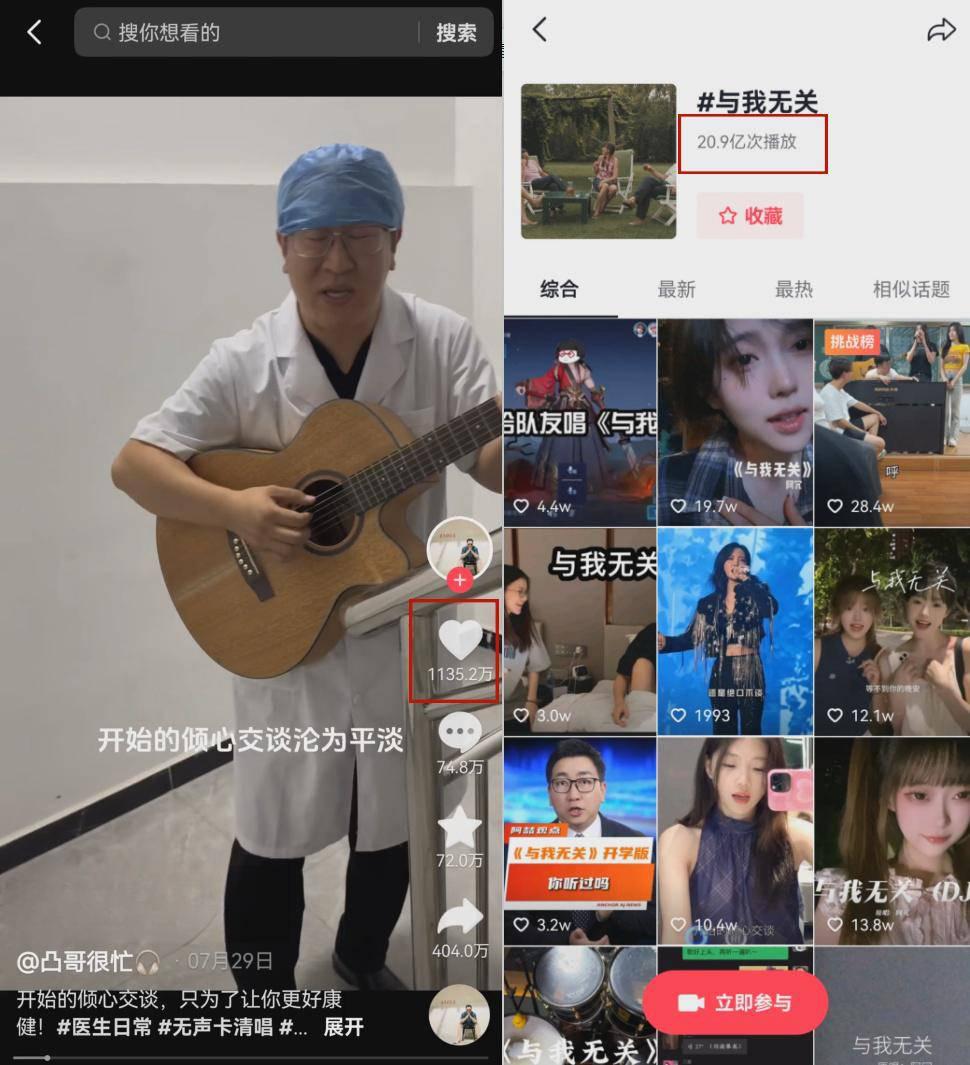The height and width of the screenshot is (1065, 970).
Task: Like the doctor's guitar video
Action: (459, 641)
